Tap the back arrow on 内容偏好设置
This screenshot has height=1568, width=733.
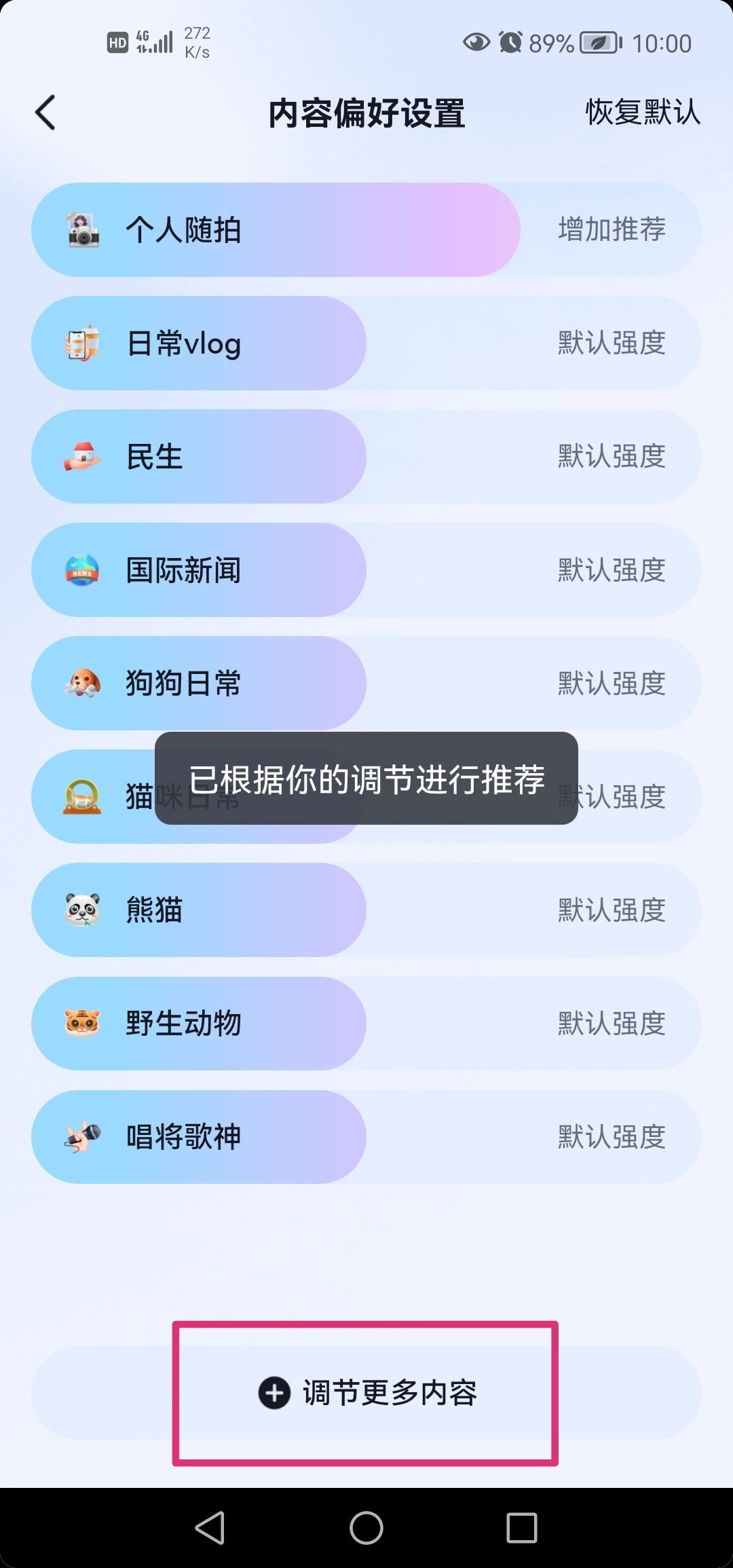tap(45, 112)
